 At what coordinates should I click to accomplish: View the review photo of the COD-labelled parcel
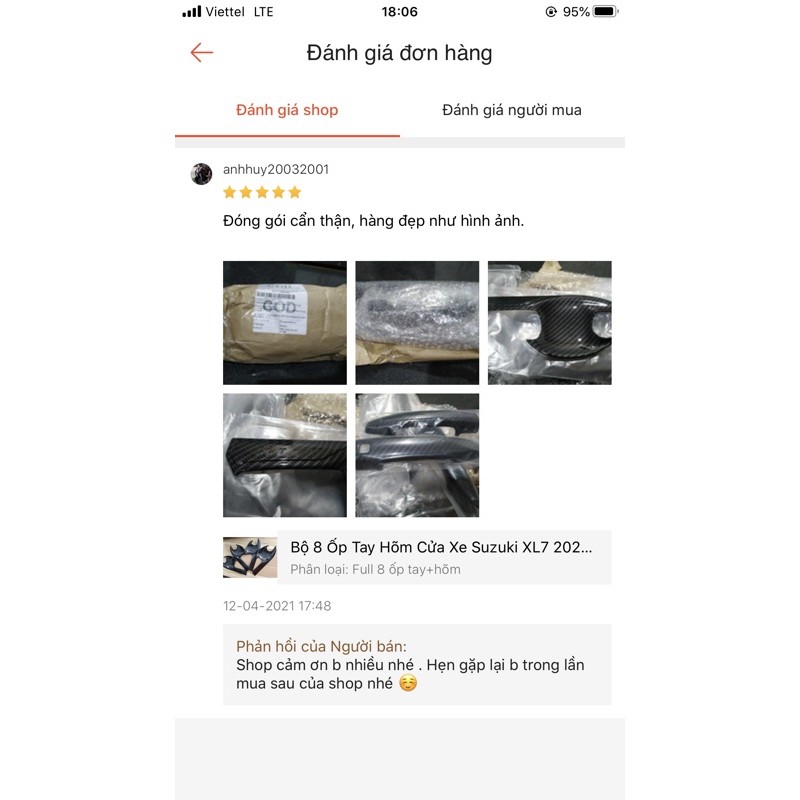tap(285, 323)
